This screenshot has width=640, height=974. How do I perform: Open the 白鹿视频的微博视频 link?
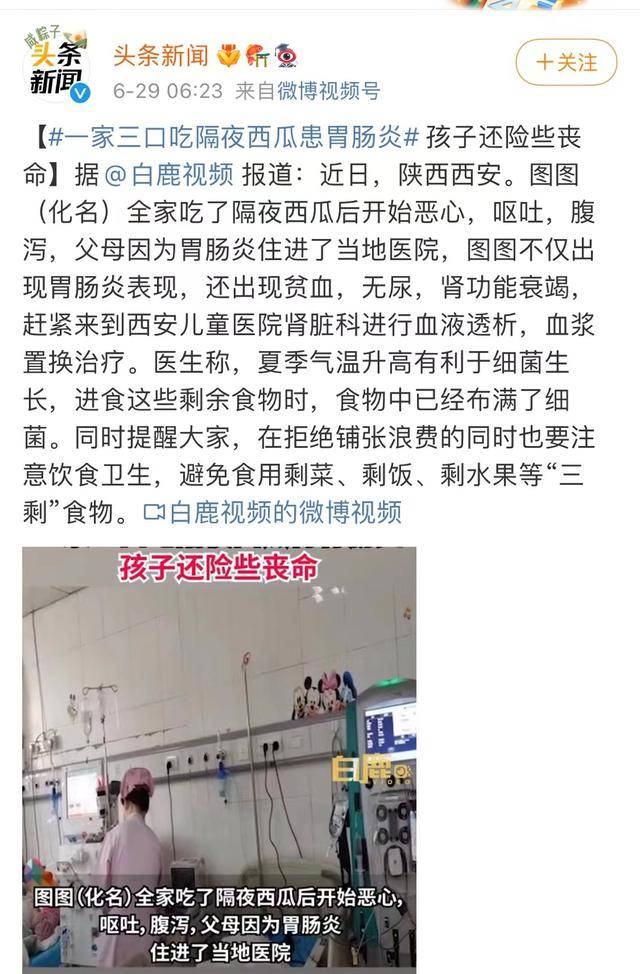pos(273,513)
